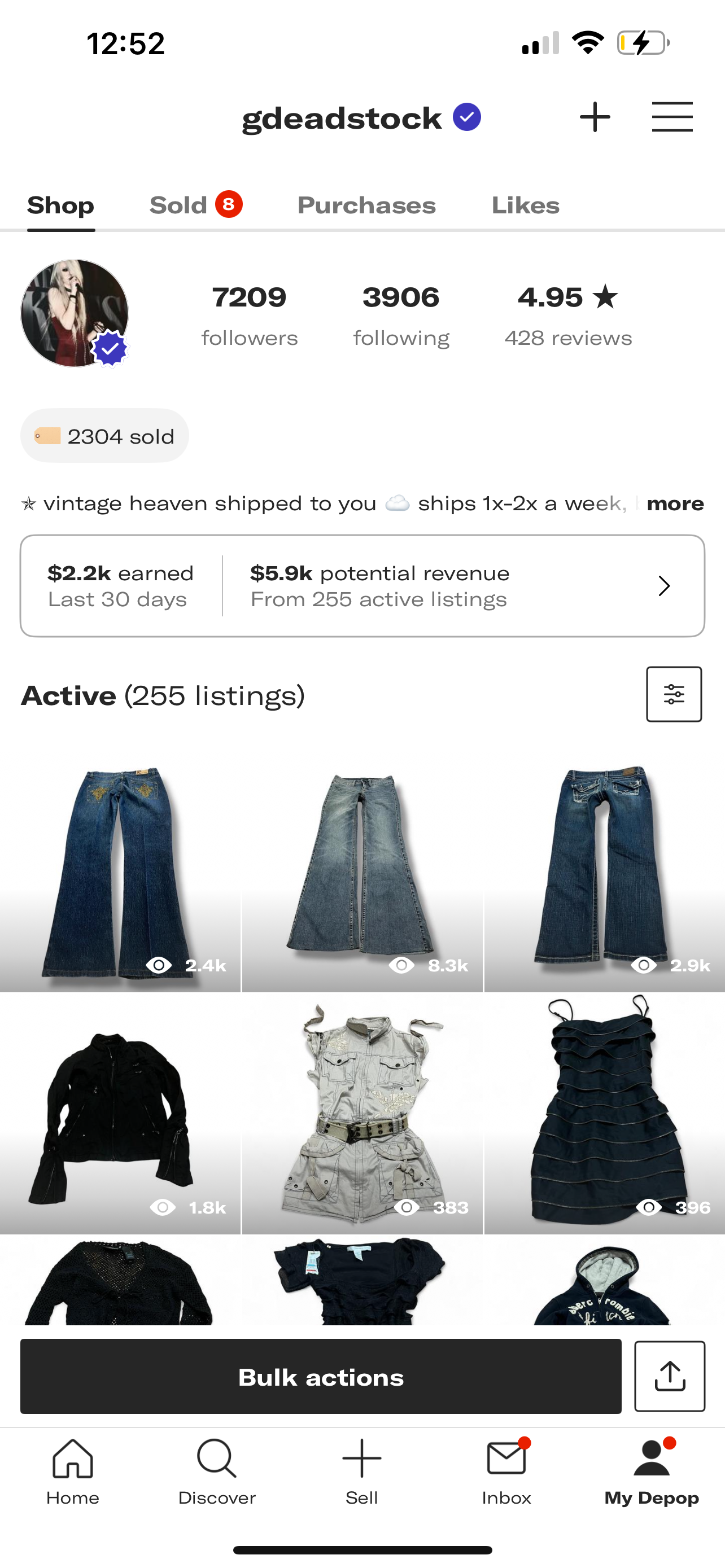Open the grey belted dress listing
725x1568 pixels.
point(362,1113)
